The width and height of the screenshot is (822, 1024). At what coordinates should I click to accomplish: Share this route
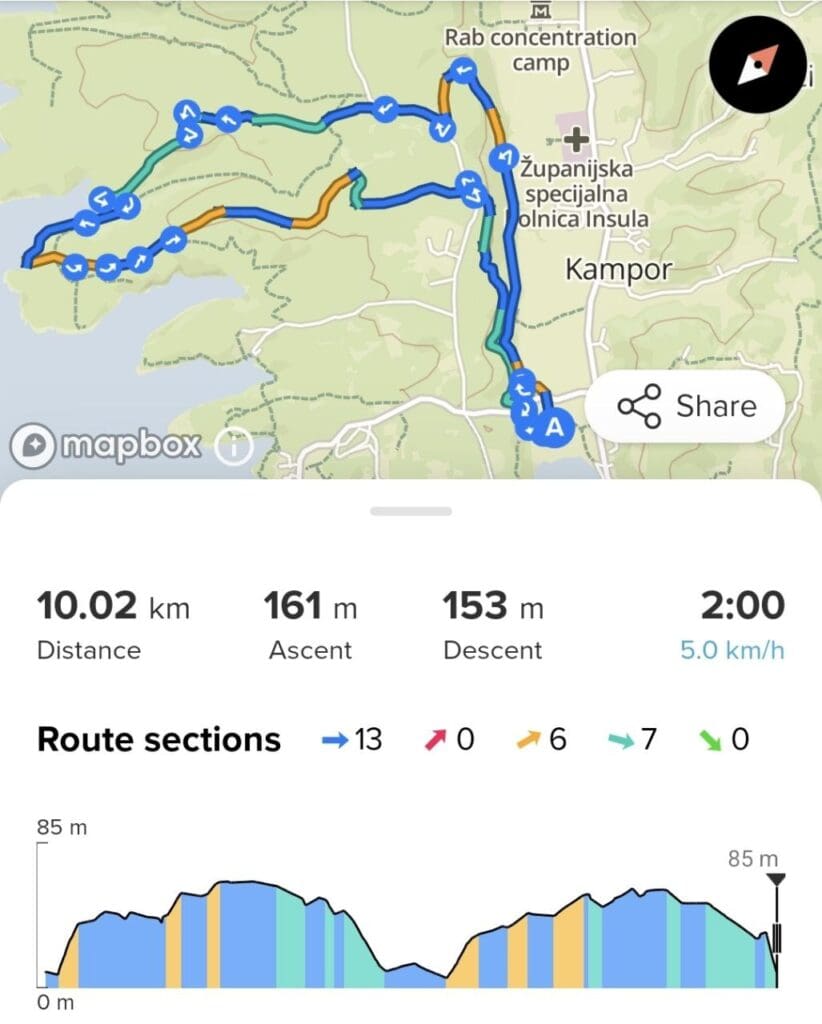coord(686,407)
